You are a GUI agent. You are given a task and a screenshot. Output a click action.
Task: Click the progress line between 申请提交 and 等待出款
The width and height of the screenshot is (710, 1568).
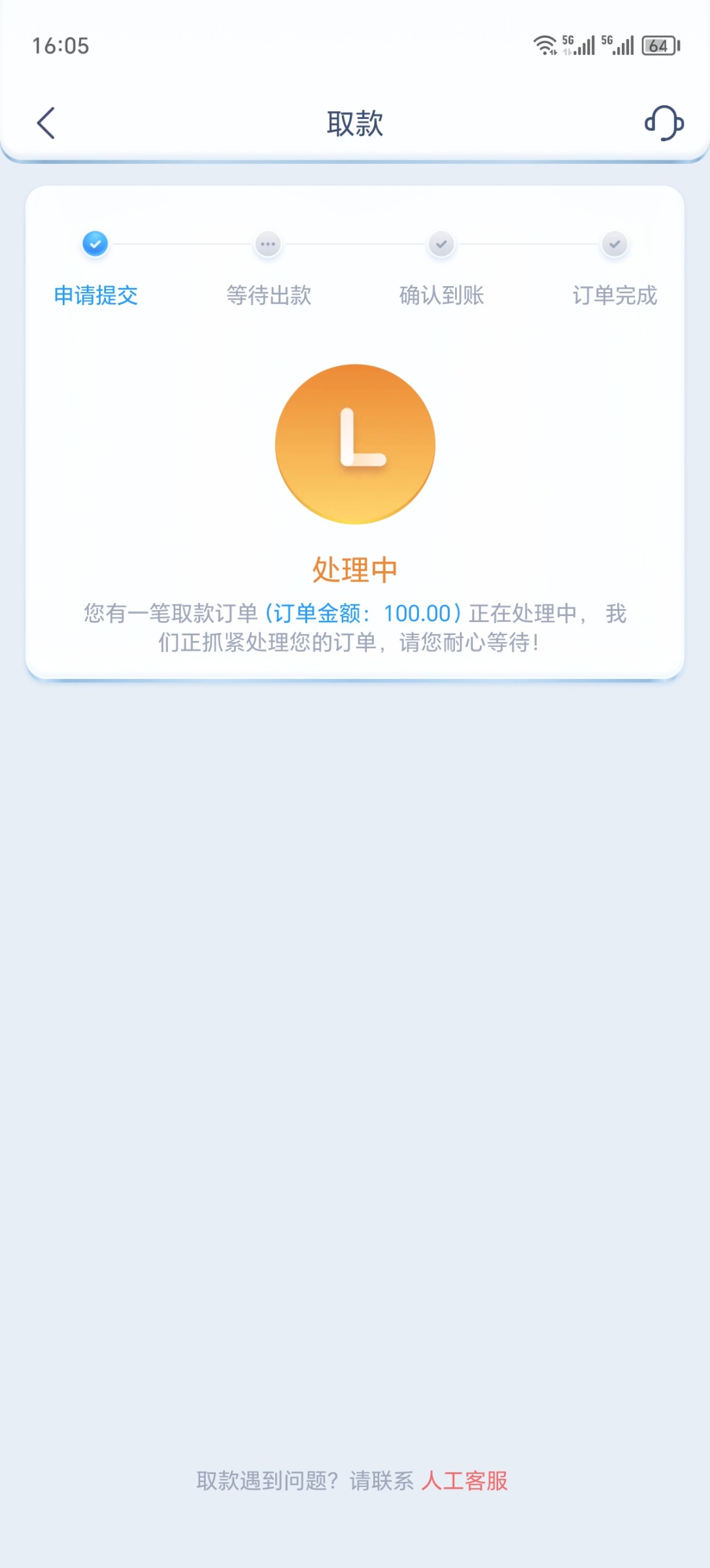tap(181, 243)
